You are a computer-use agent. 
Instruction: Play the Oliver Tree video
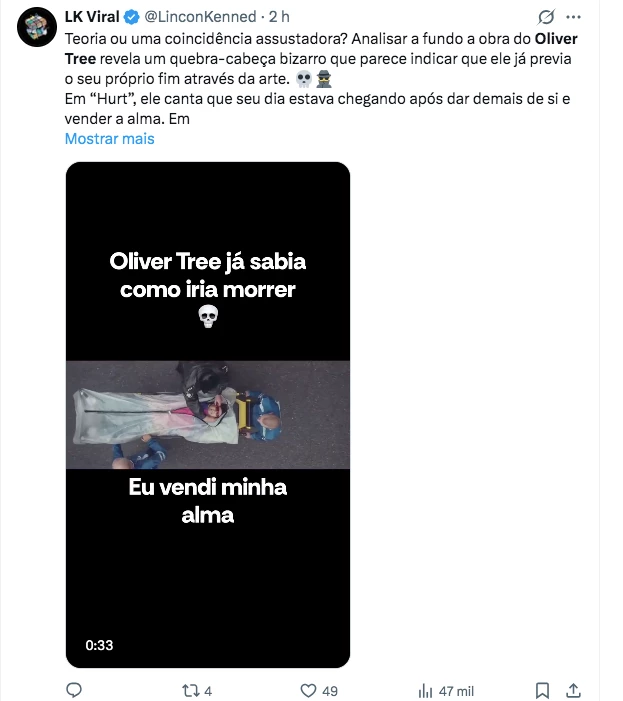point(208,415)
